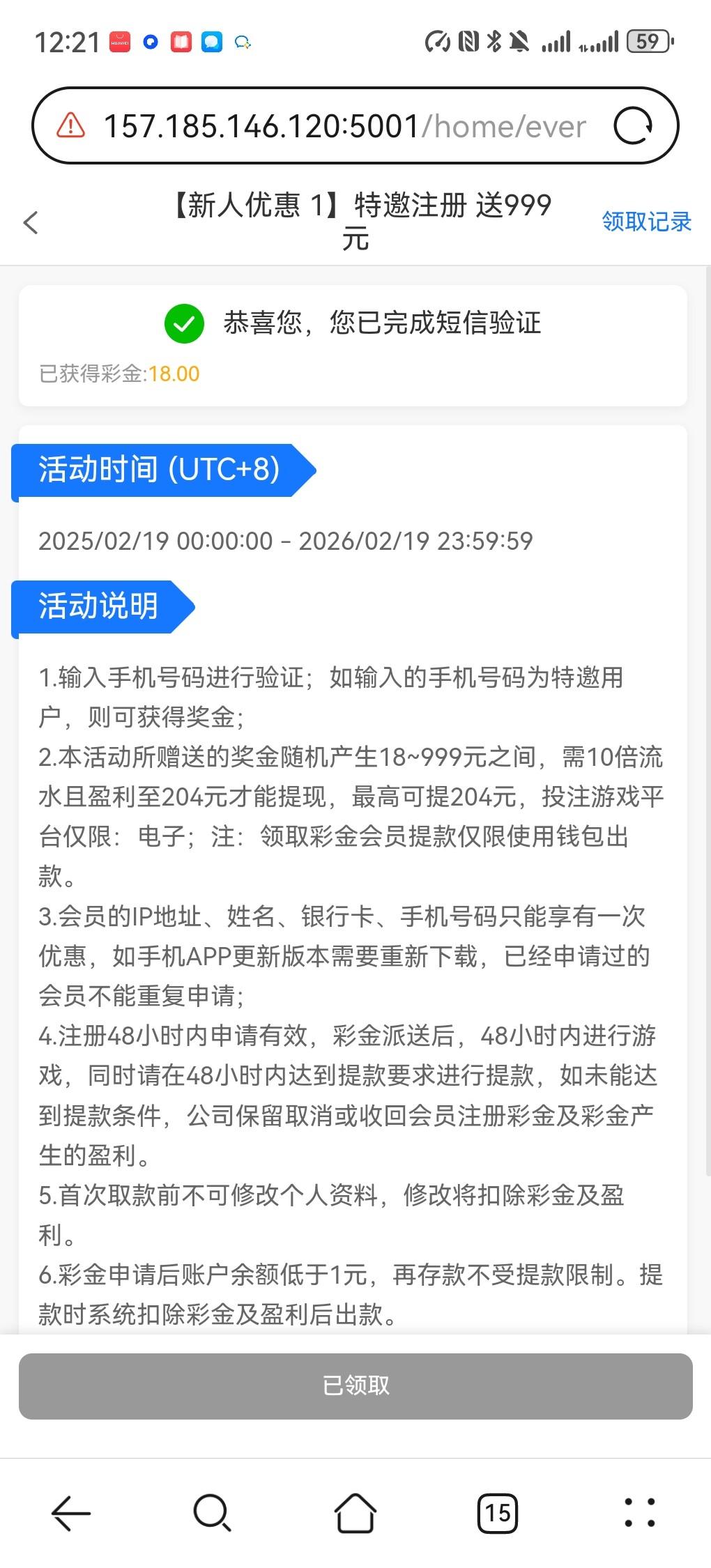This screenshot has width=711, height=1568.
Task: Go to the browser's home page
Action: [355, 1514]
